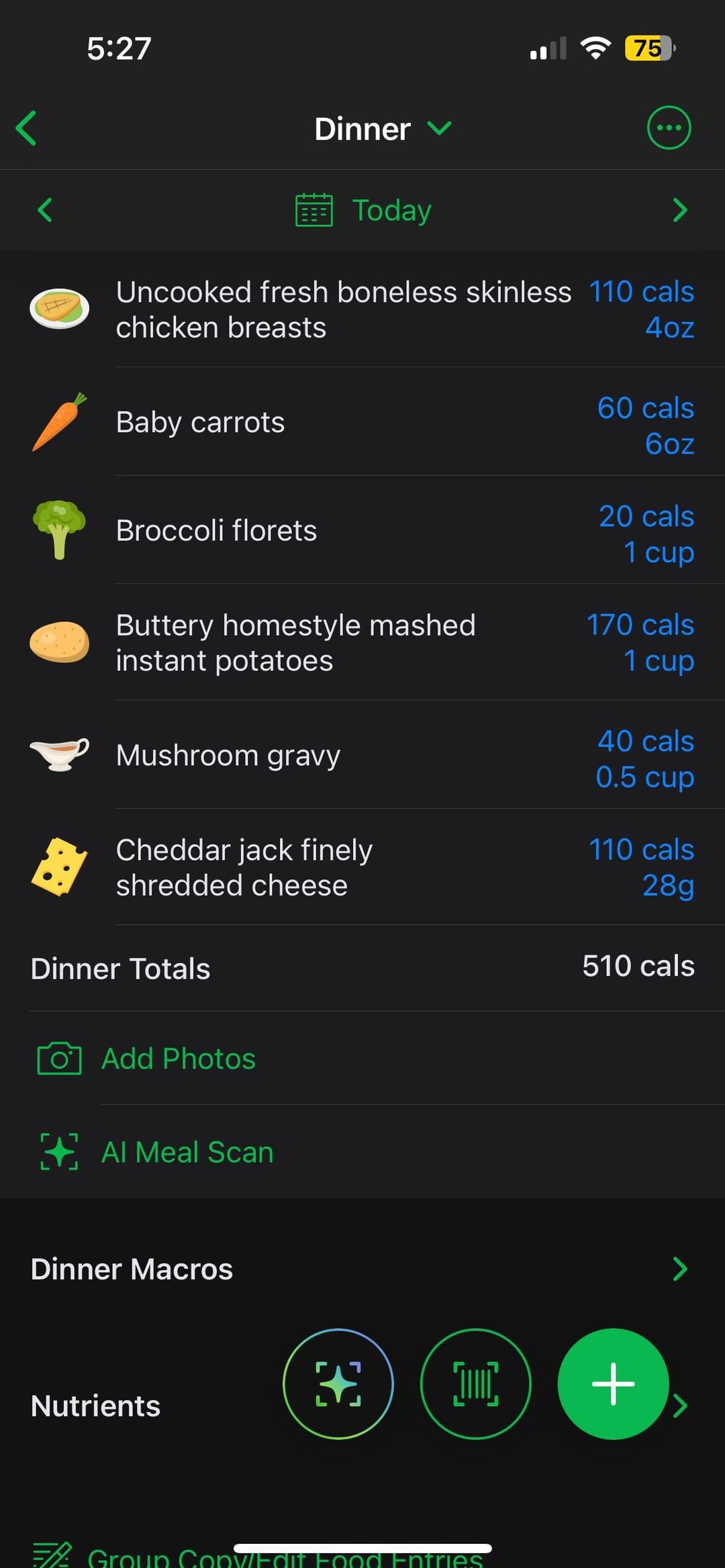Expand Dinner Macros
The height and width of the screenshot is (1568, 725).
pyautogui.click(x=362, y=1269)
